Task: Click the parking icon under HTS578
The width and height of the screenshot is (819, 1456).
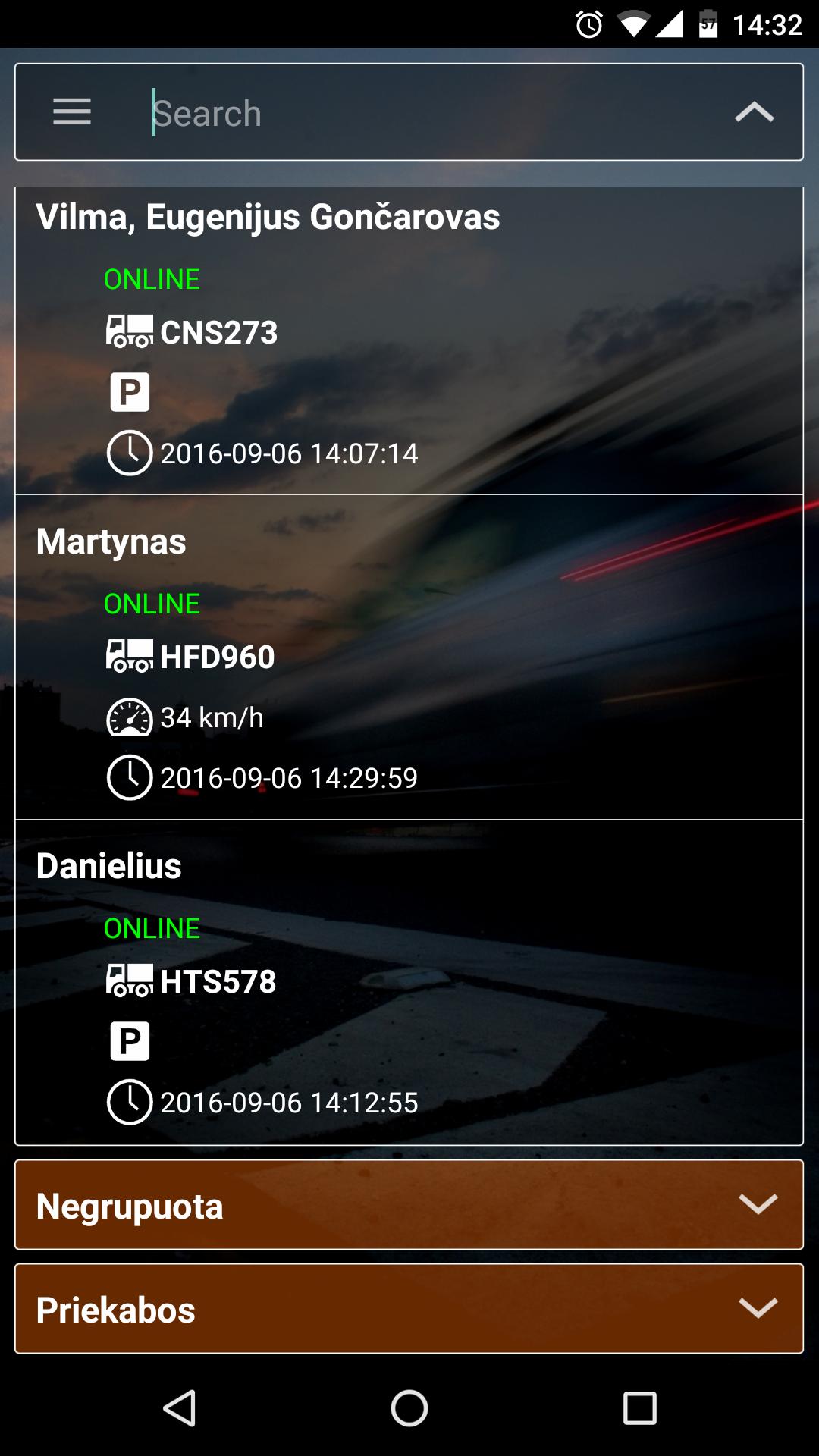Action: [130, 1042]
